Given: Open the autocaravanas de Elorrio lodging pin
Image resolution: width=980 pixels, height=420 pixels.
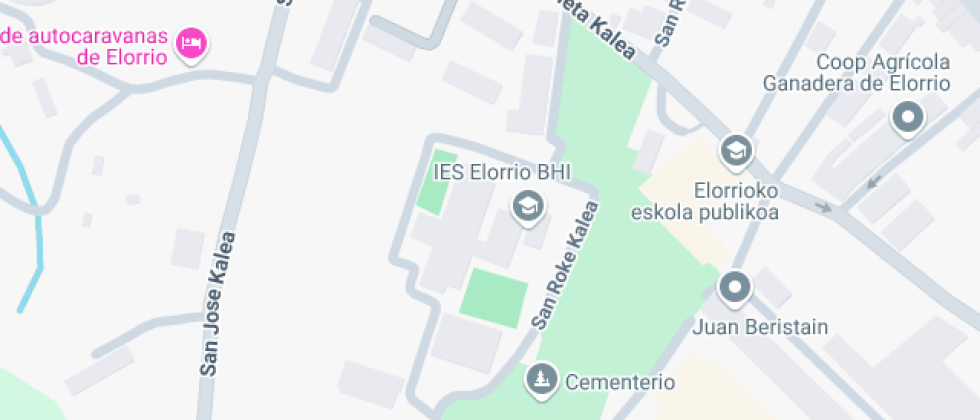Looking at the screenshot, I should click(x=191, y=45).
